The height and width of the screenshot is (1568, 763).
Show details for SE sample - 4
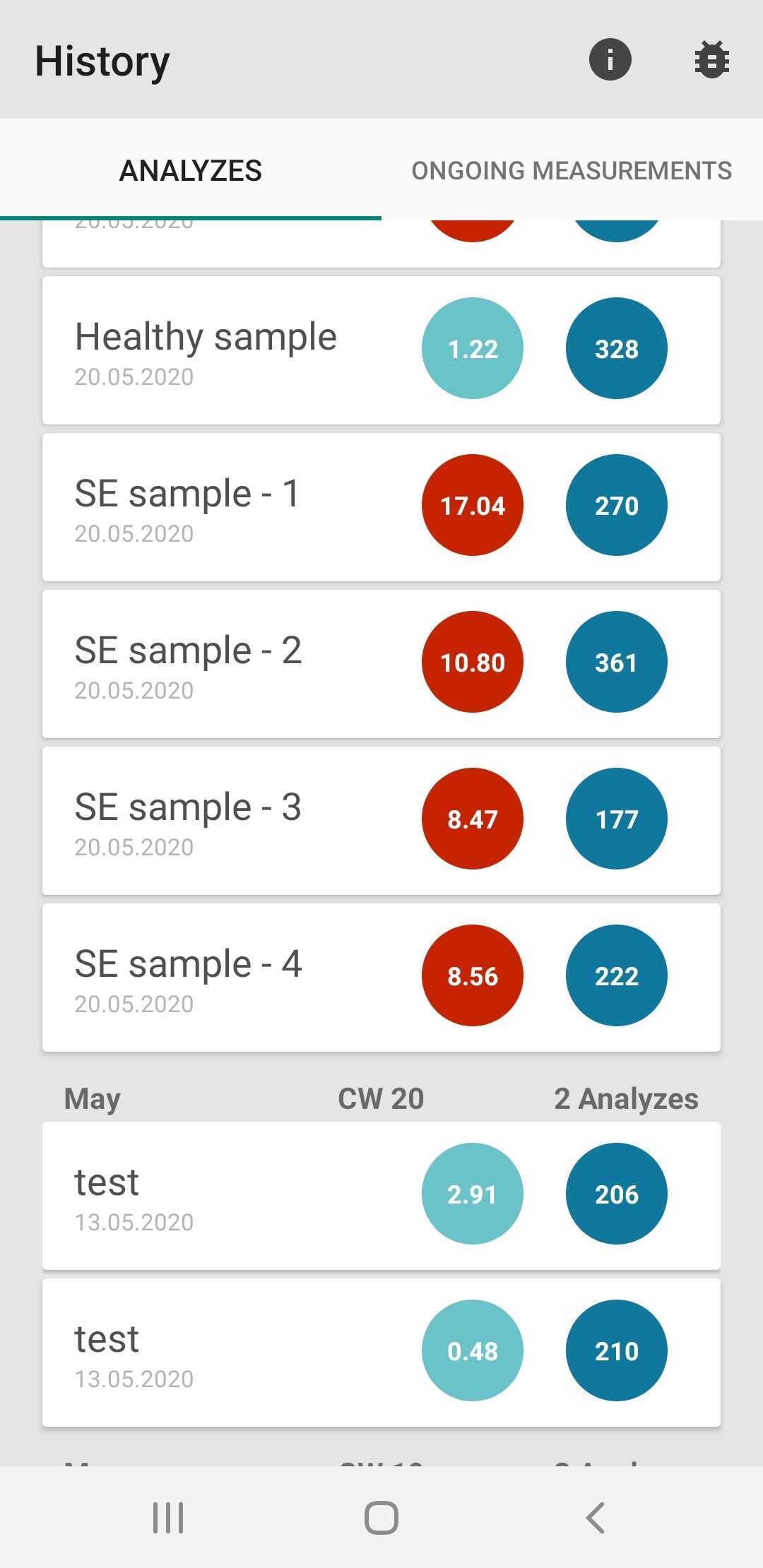[381, 978]
